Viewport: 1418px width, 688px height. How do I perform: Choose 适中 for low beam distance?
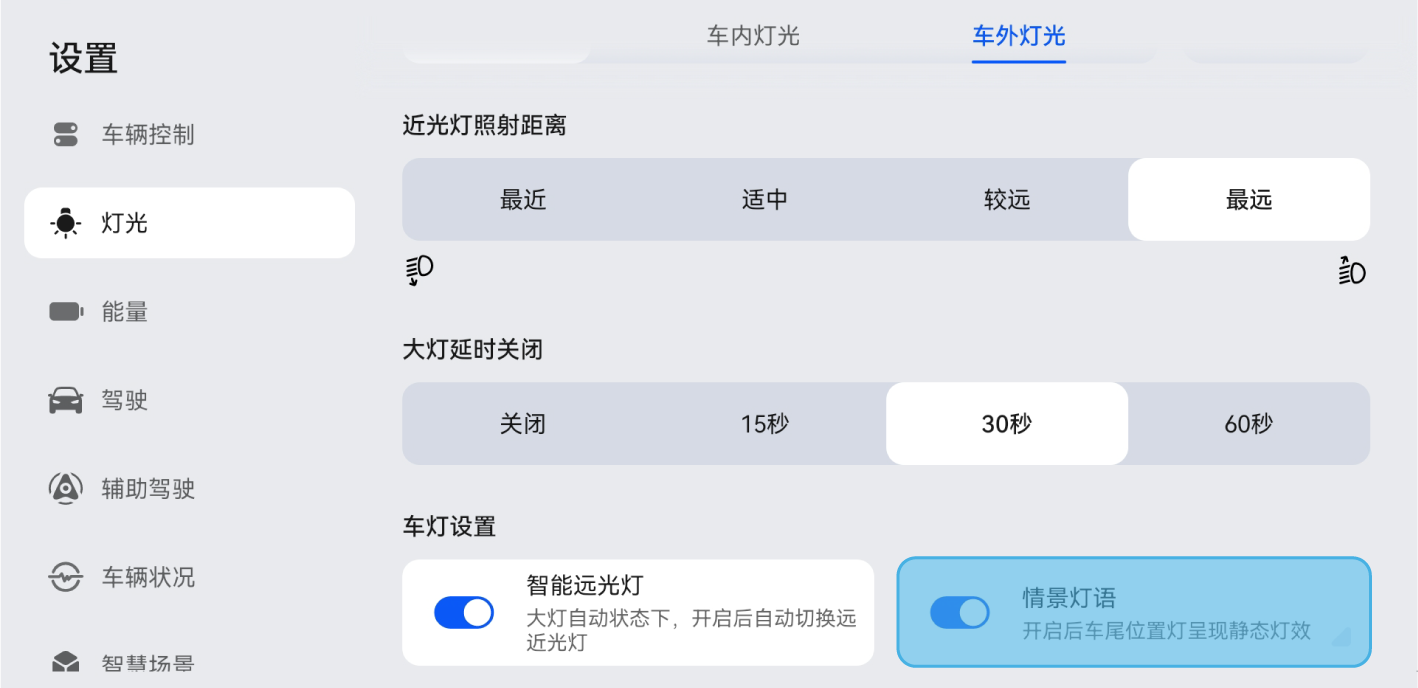click(x=765, y=200)
